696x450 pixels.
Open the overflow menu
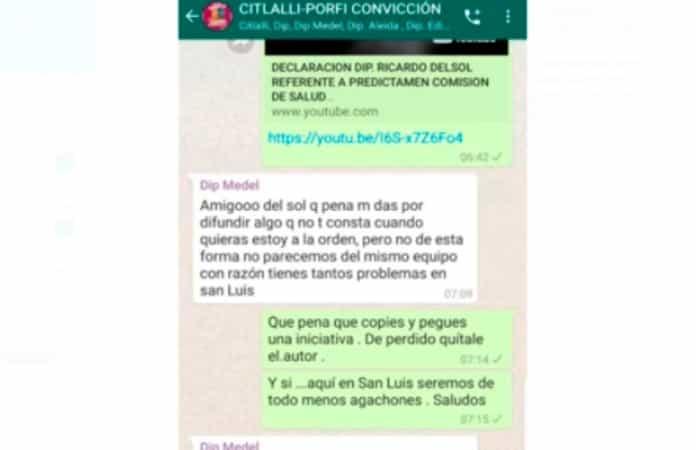coord(508,17)
